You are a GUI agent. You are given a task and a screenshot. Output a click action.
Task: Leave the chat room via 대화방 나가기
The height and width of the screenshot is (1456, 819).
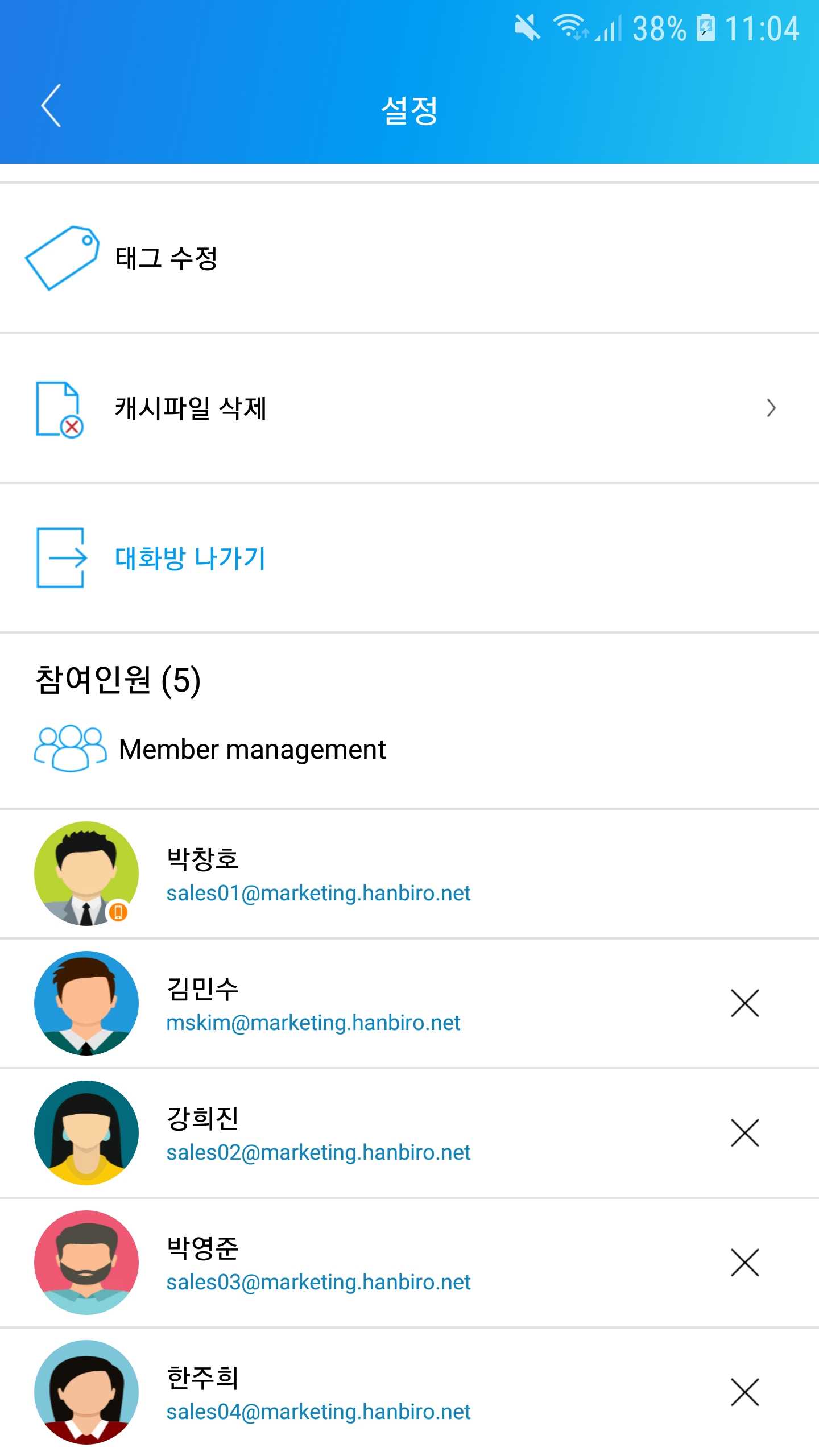click(409, 558)
